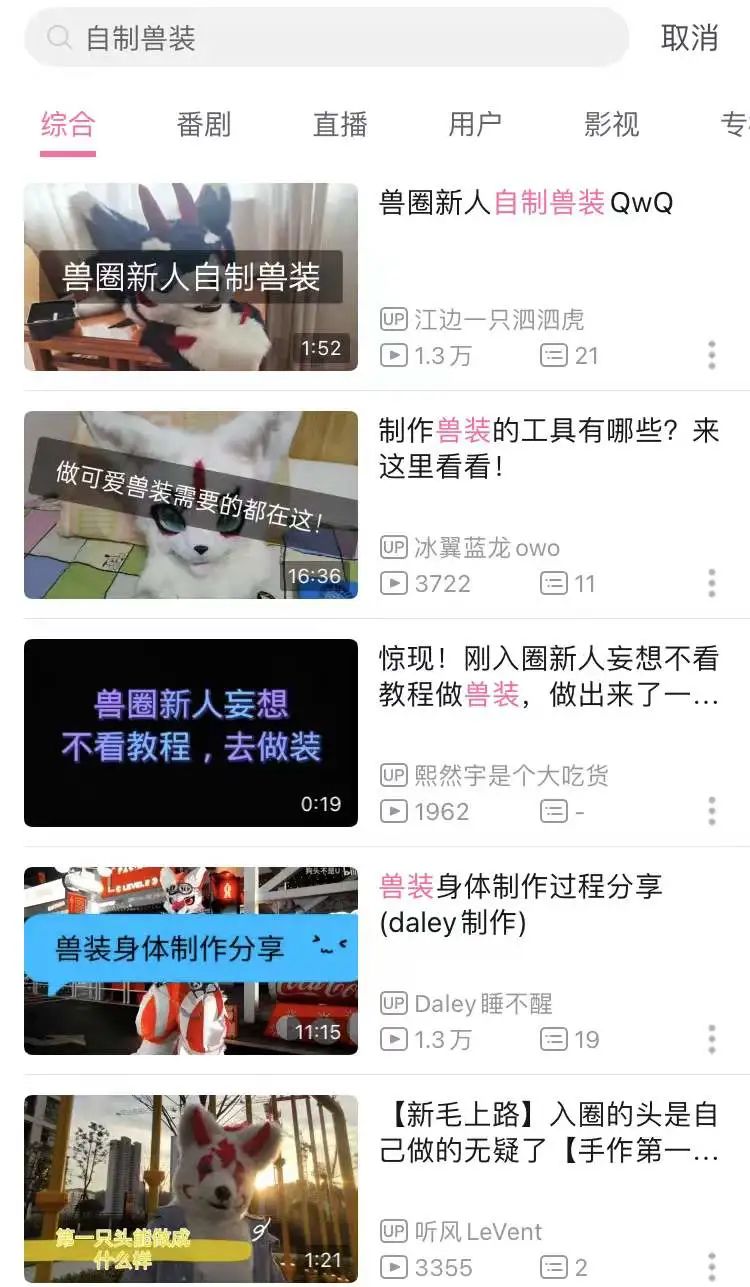Viewport: 750px width, 1287px height.
Task: Cancel the search with 取消
Action: tap(690, 38)
